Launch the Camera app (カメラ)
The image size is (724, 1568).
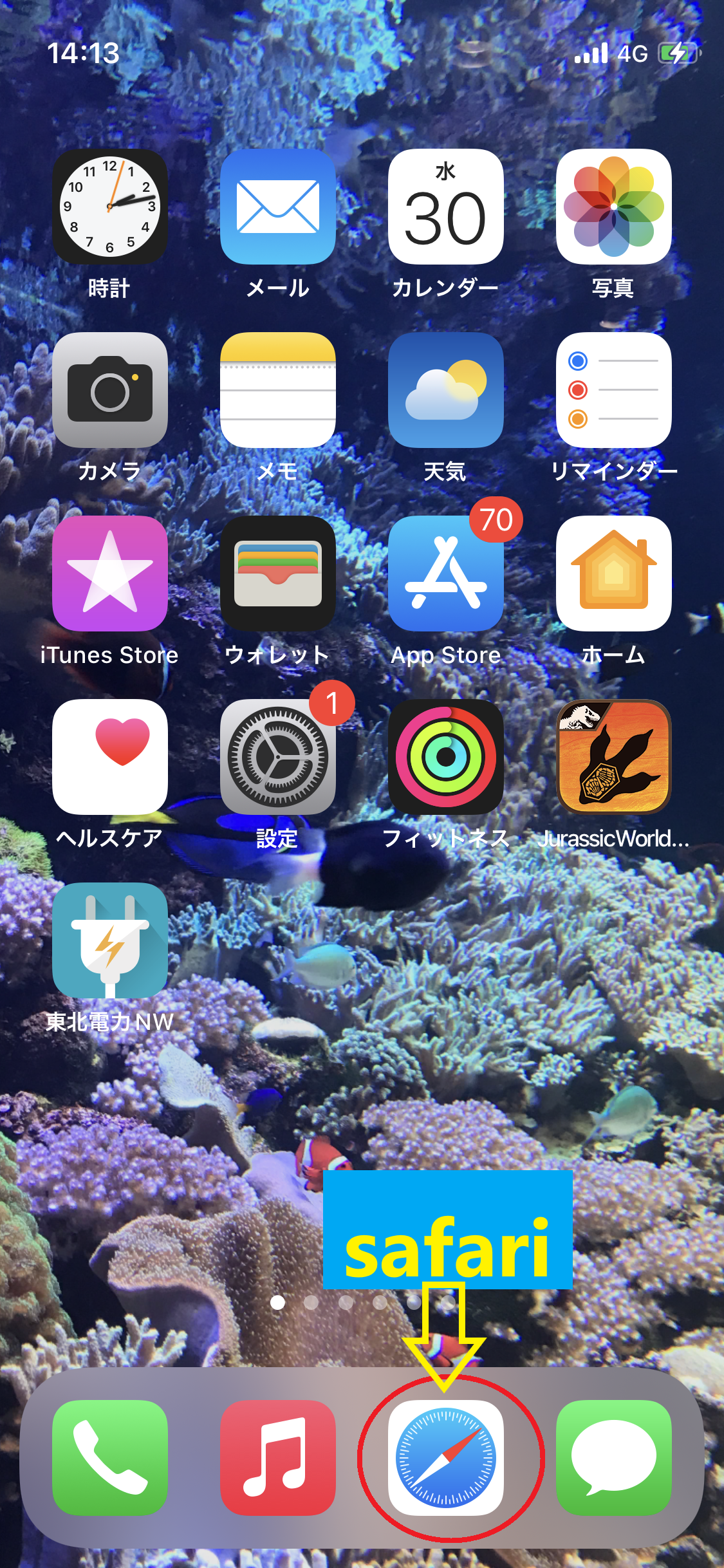click(x=110, y=390)
